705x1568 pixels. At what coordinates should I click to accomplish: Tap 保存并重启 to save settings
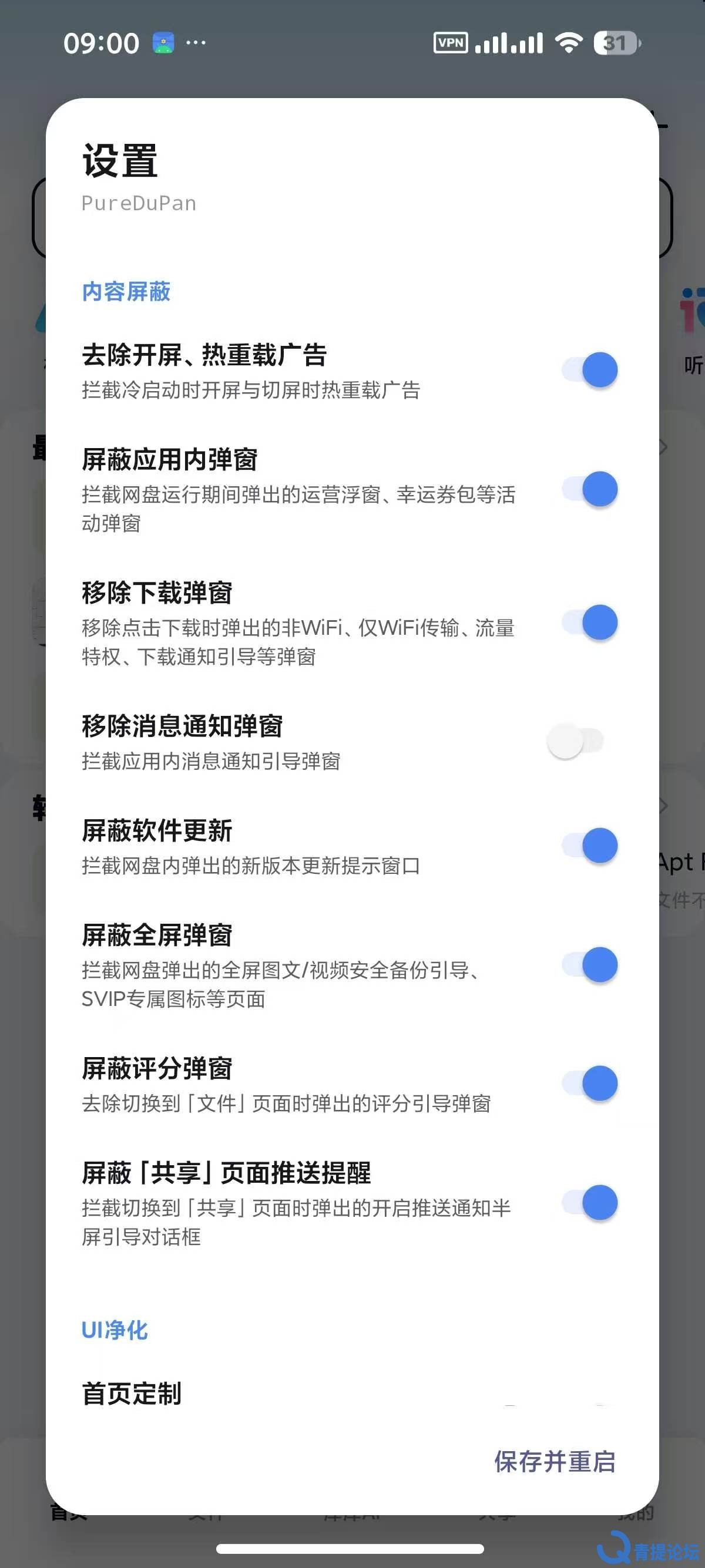(x=555, y=1462)
